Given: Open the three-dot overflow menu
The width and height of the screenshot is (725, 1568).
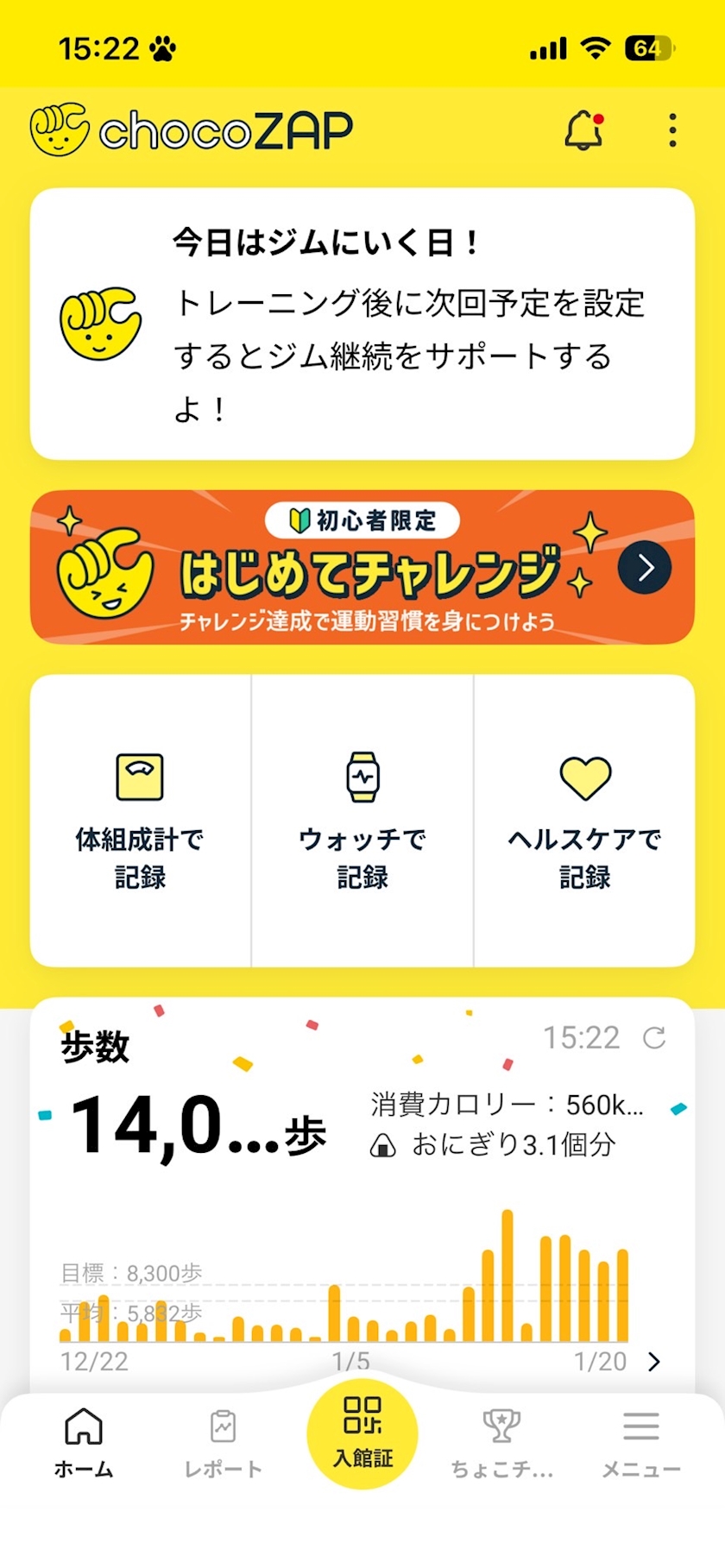Looking at the screenshot, I should tap(672, 130).
